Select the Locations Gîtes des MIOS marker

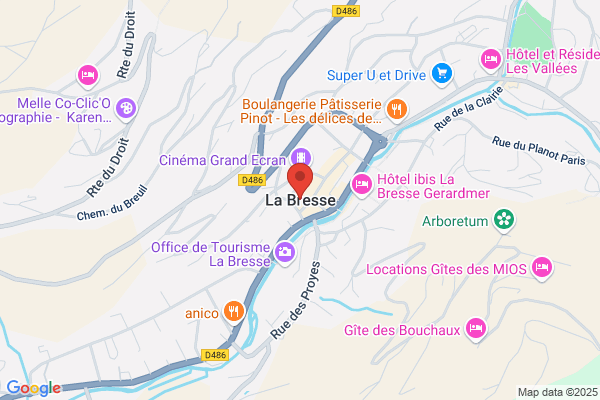tap(541, 268)
